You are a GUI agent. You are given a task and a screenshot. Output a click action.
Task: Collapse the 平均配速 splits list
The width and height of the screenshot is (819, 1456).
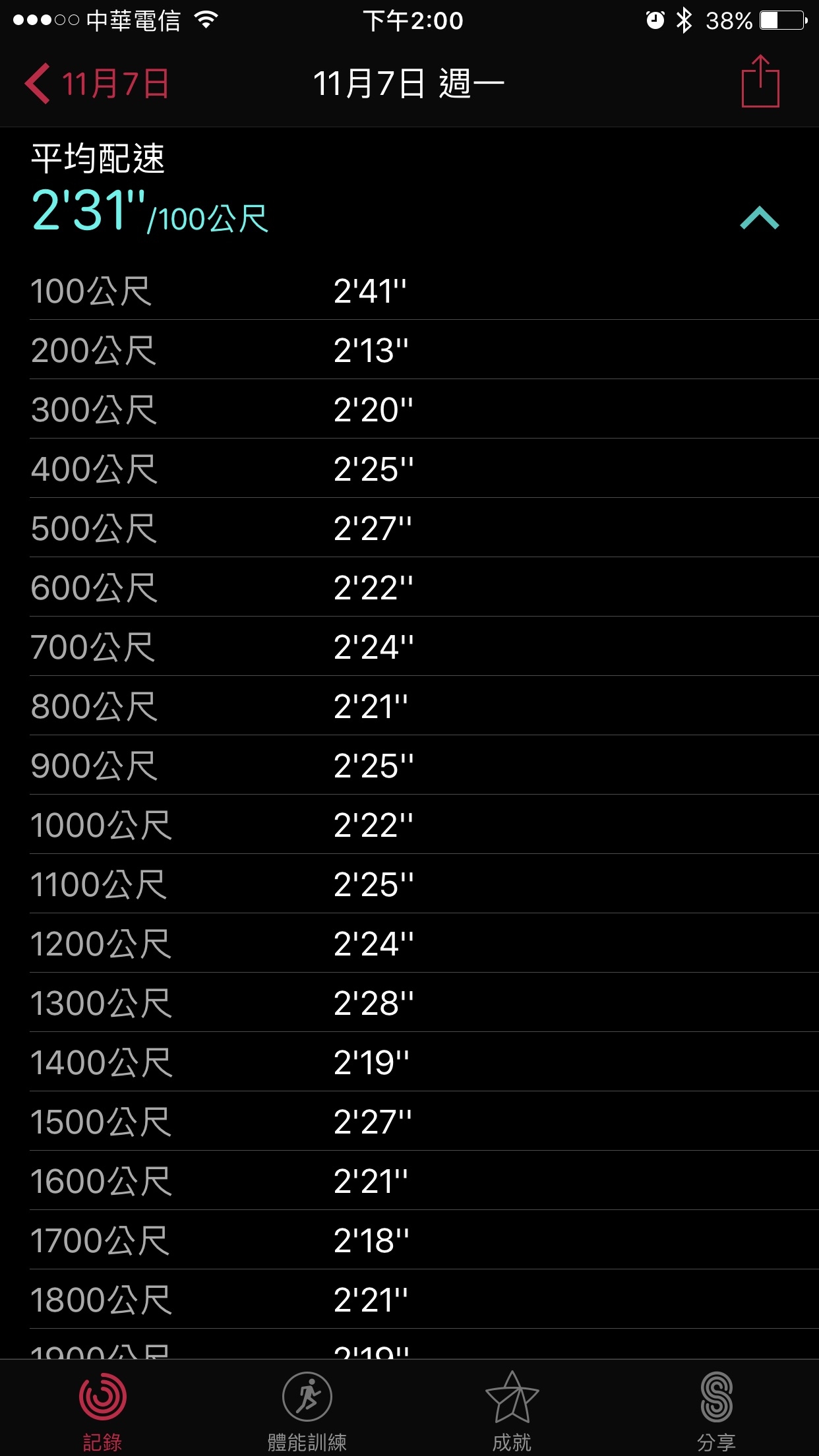(759, 218)
